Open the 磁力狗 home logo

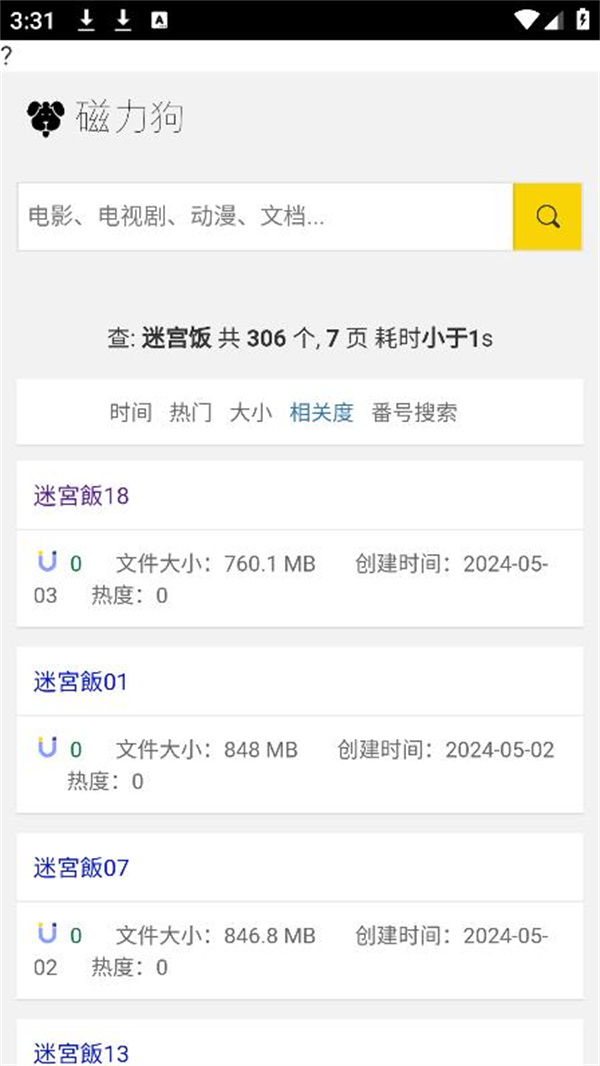(x=105, y=118)
